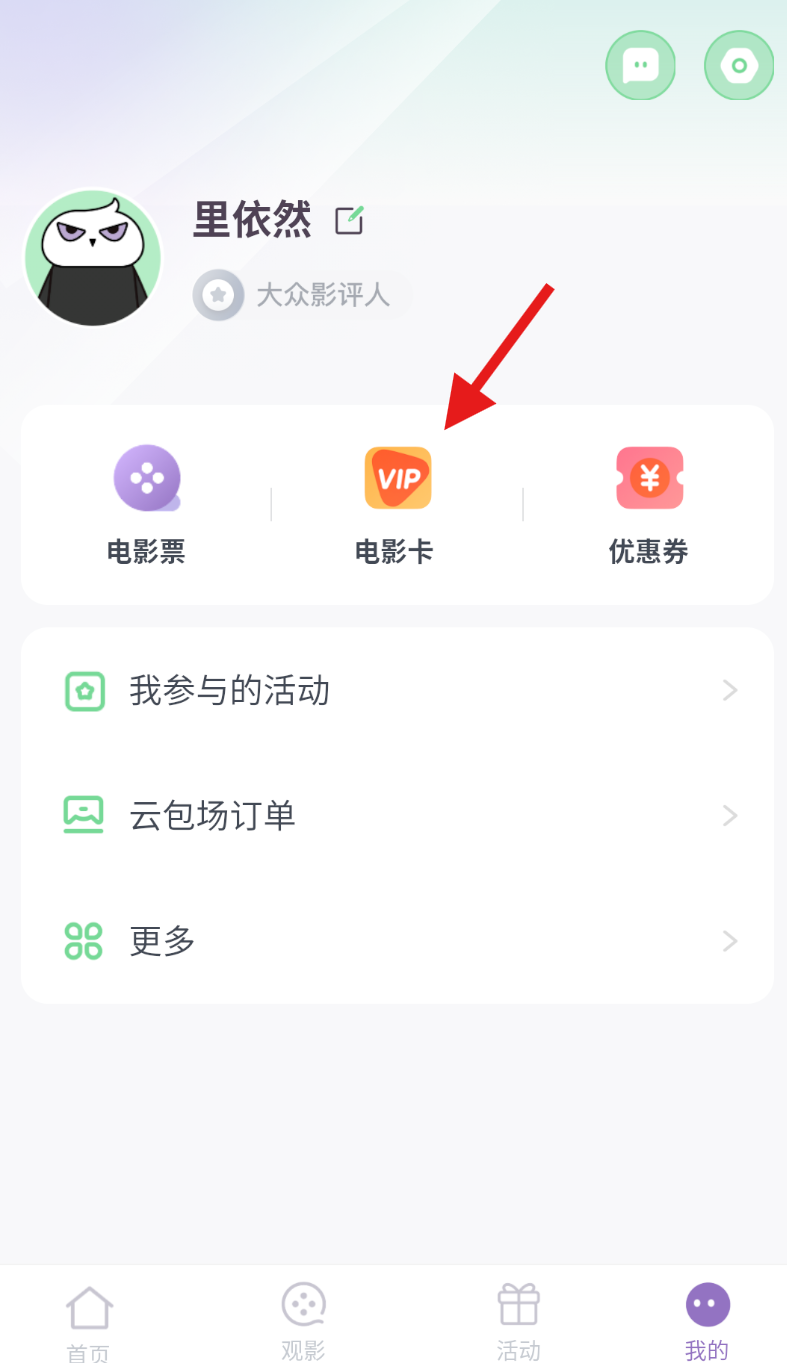Open the 优惠券 coupons icon
Image resolution: width=787 pixels, height=1363 pixels.
648,478
